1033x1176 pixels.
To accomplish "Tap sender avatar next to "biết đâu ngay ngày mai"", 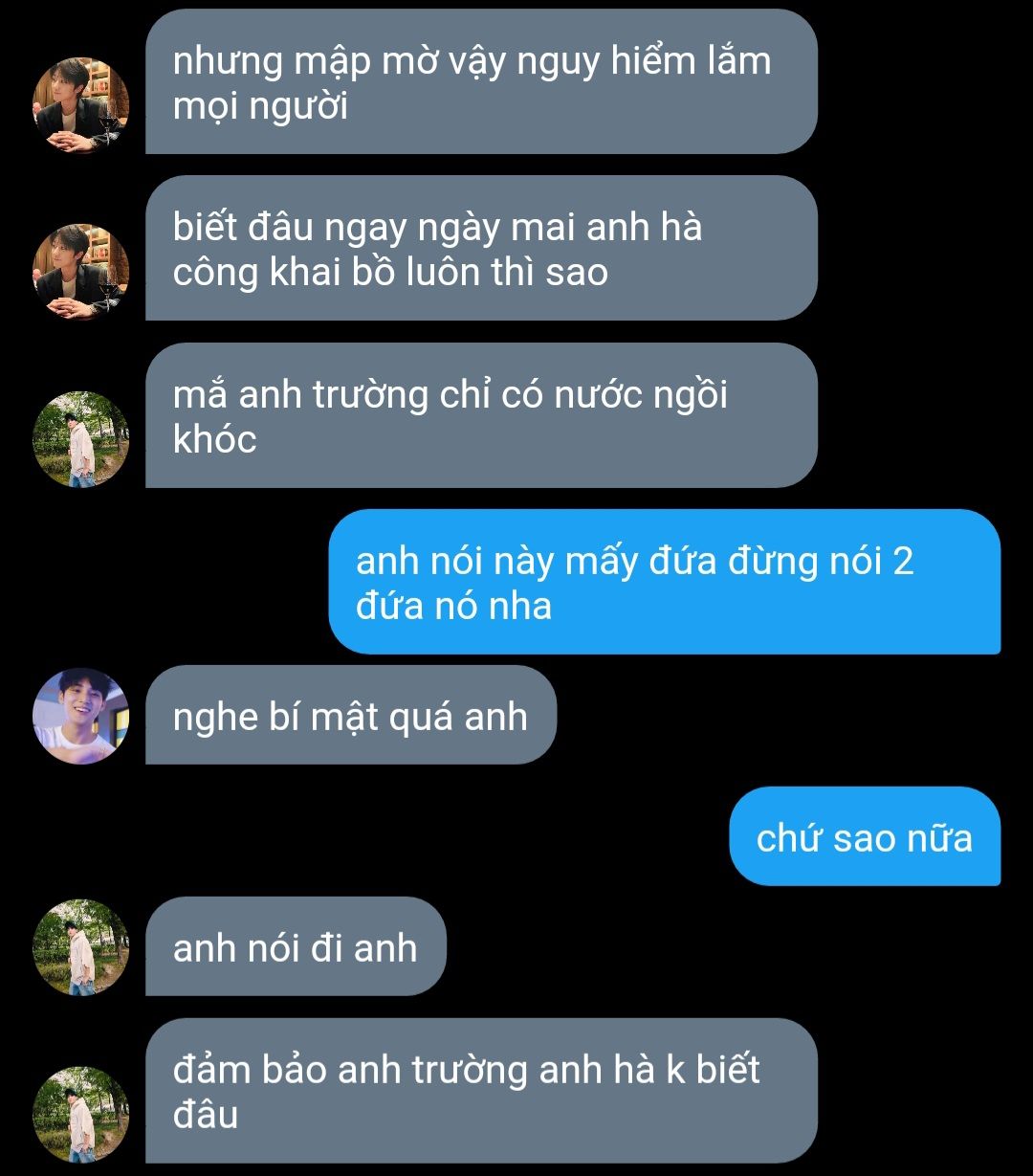I will tap(80, 272).
